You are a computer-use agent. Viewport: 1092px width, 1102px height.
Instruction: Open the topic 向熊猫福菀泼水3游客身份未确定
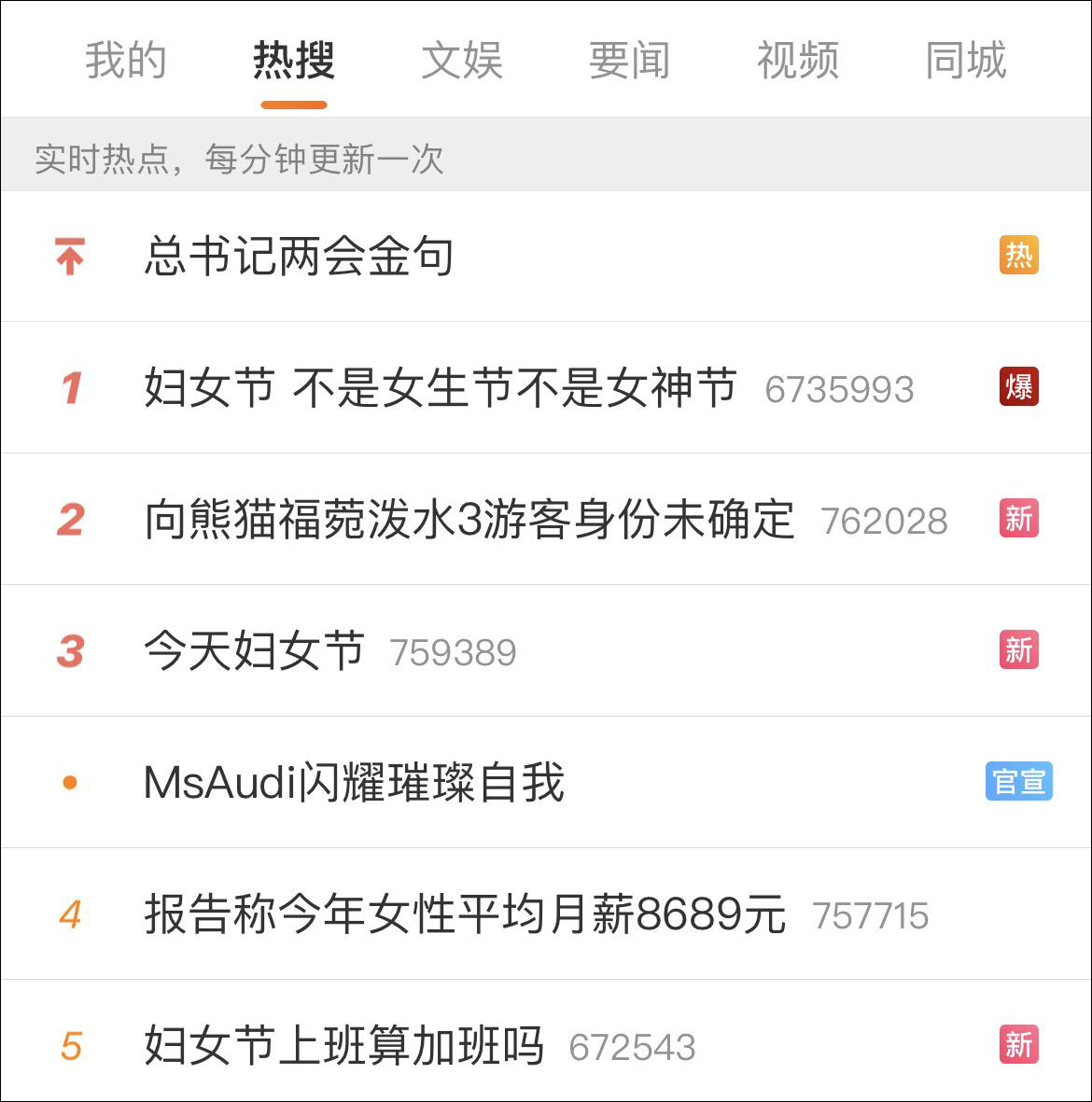(x=467, y=520)
